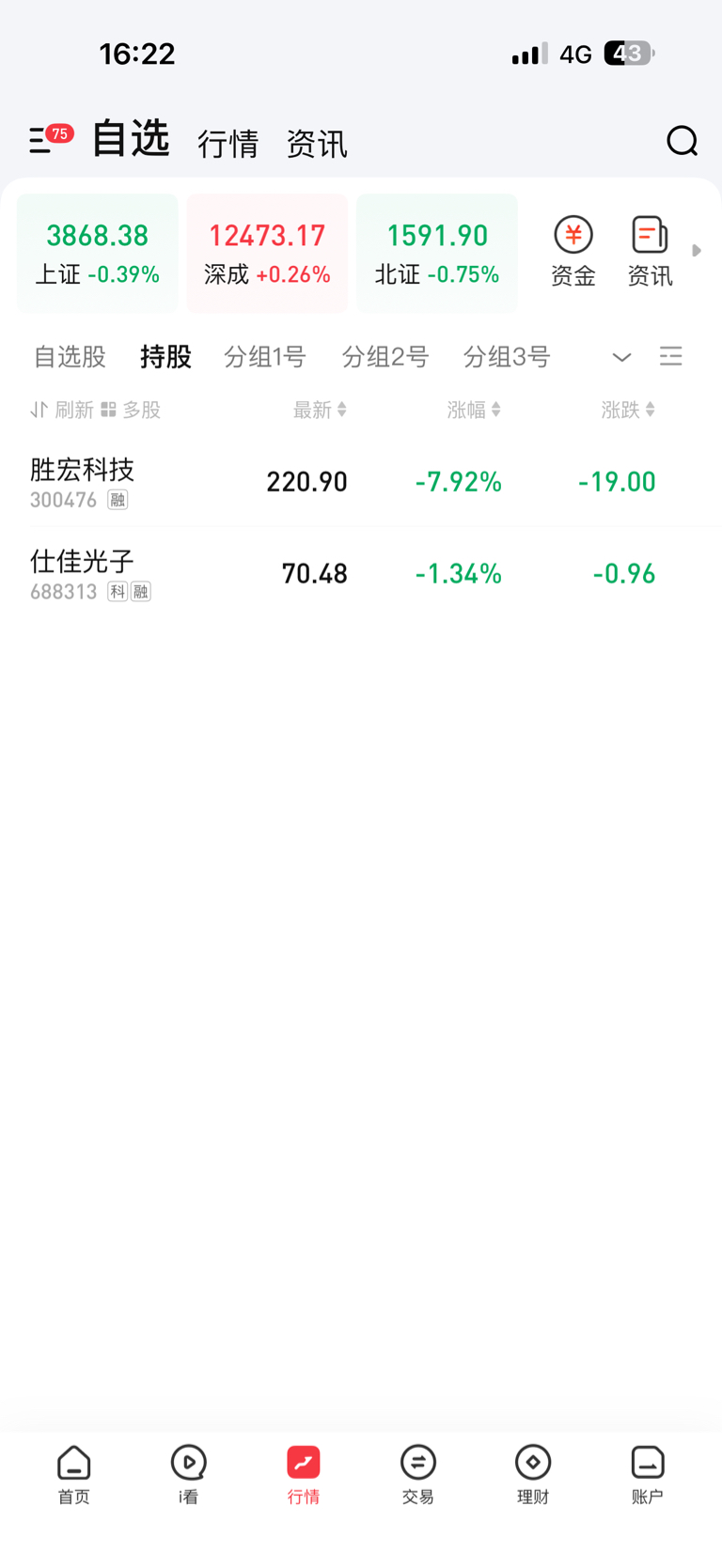Open the 账户 bottom tab

[x=648, y=1475]
